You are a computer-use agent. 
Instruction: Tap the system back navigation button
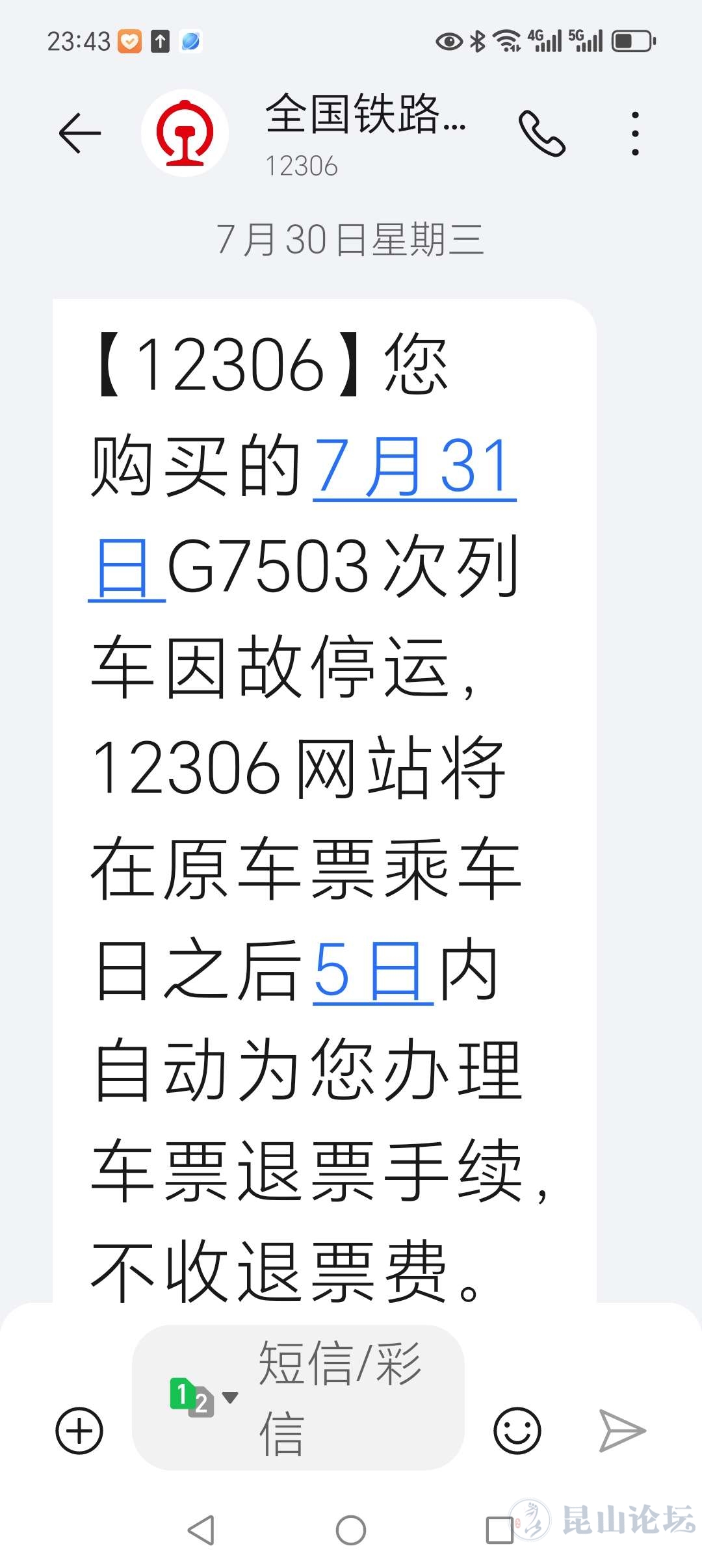pyautogui.click(x=201, y=1530)
